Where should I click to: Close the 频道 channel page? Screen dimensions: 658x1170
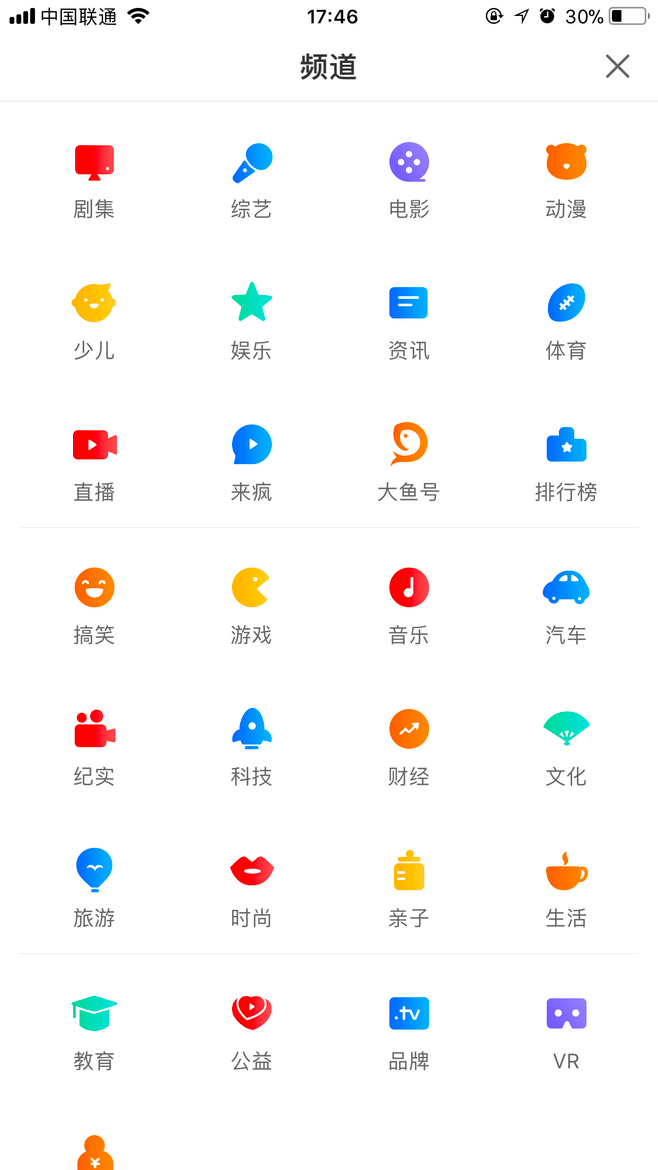(617, 66)
